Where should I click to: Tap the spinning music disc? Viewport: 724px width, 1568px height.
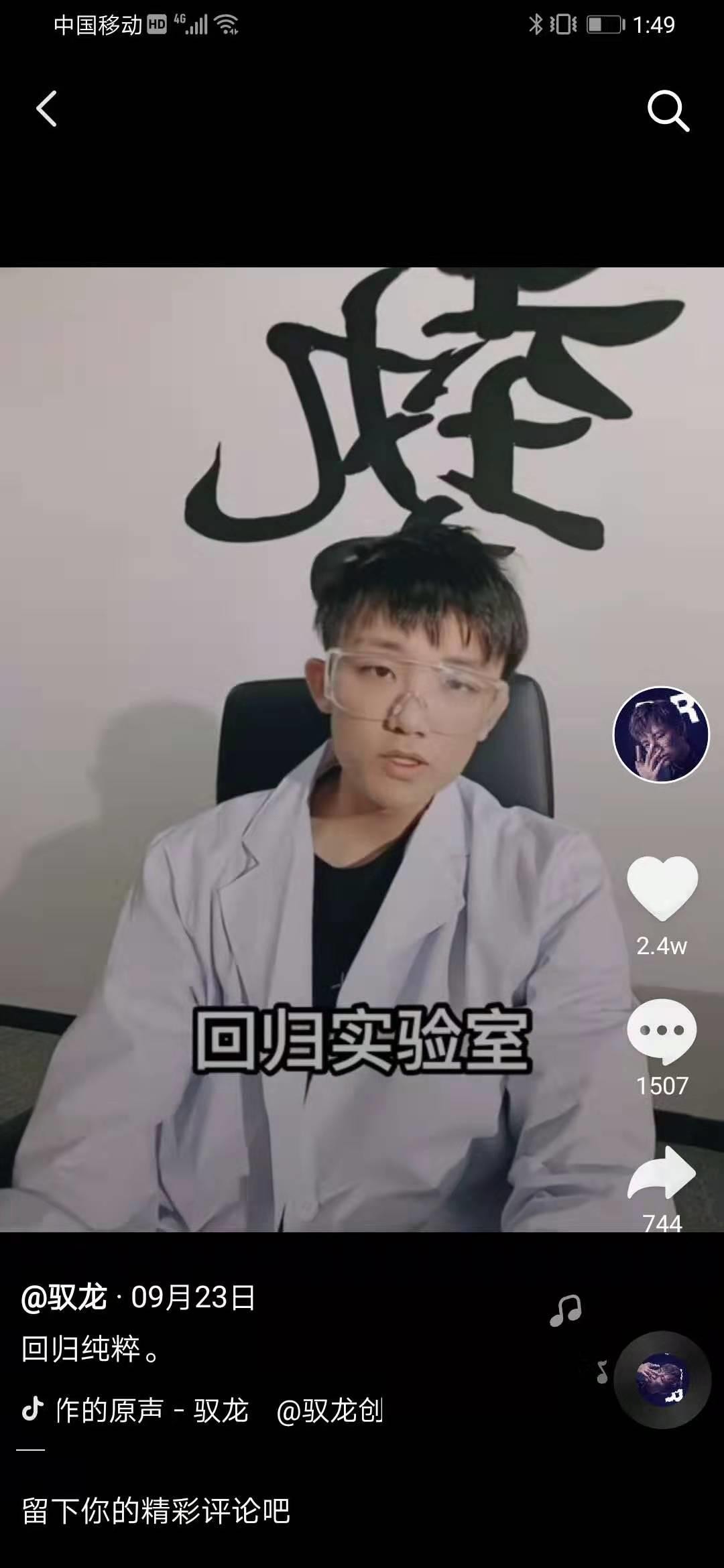click(662, 1380)
